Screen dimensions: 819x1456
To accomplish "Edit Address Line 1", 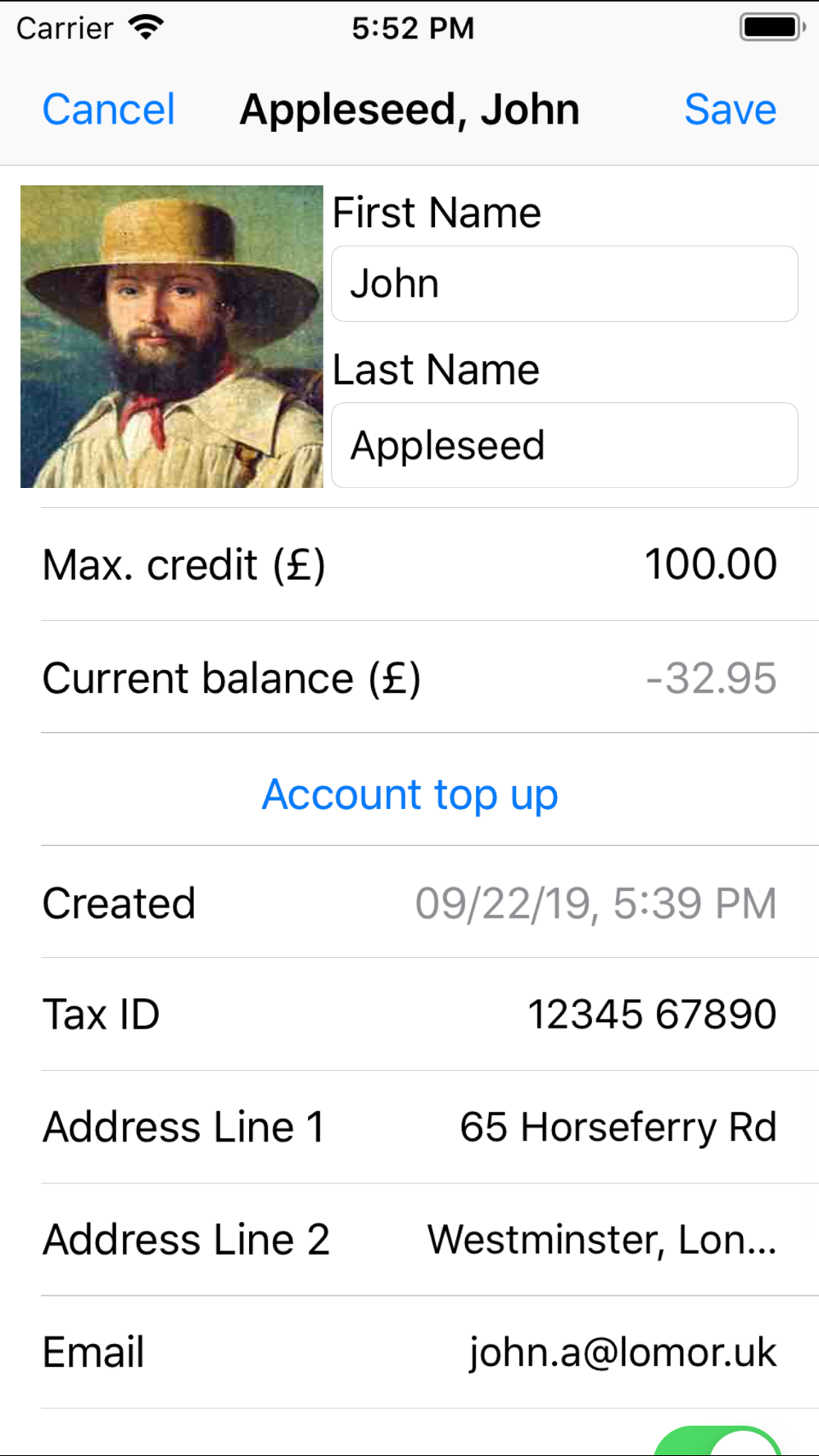I will tap(618, 1127).
